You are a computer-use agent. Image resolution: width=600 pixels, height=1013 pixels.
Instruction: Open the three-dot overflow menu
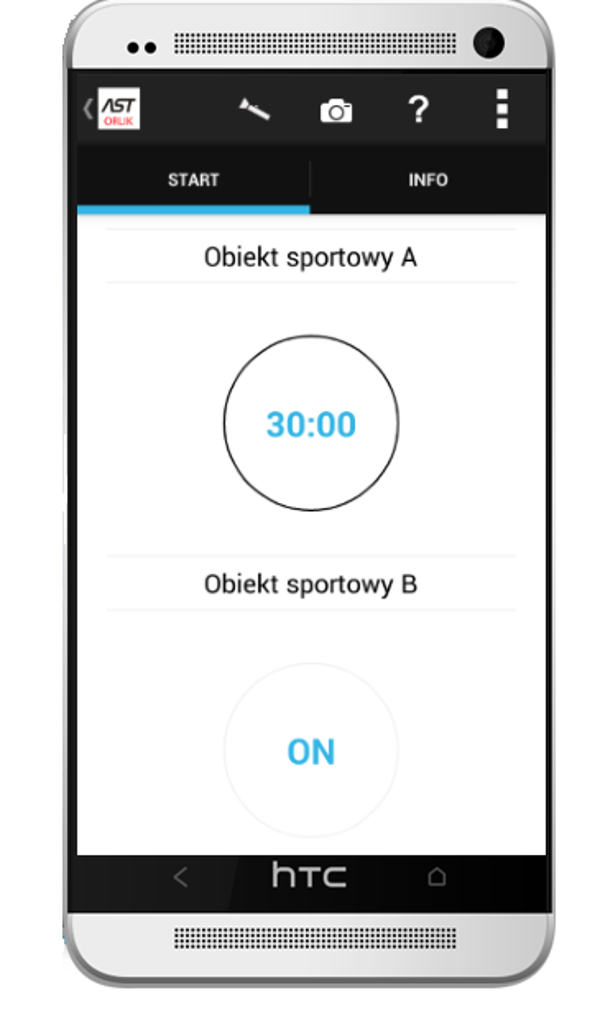point(502,109)
